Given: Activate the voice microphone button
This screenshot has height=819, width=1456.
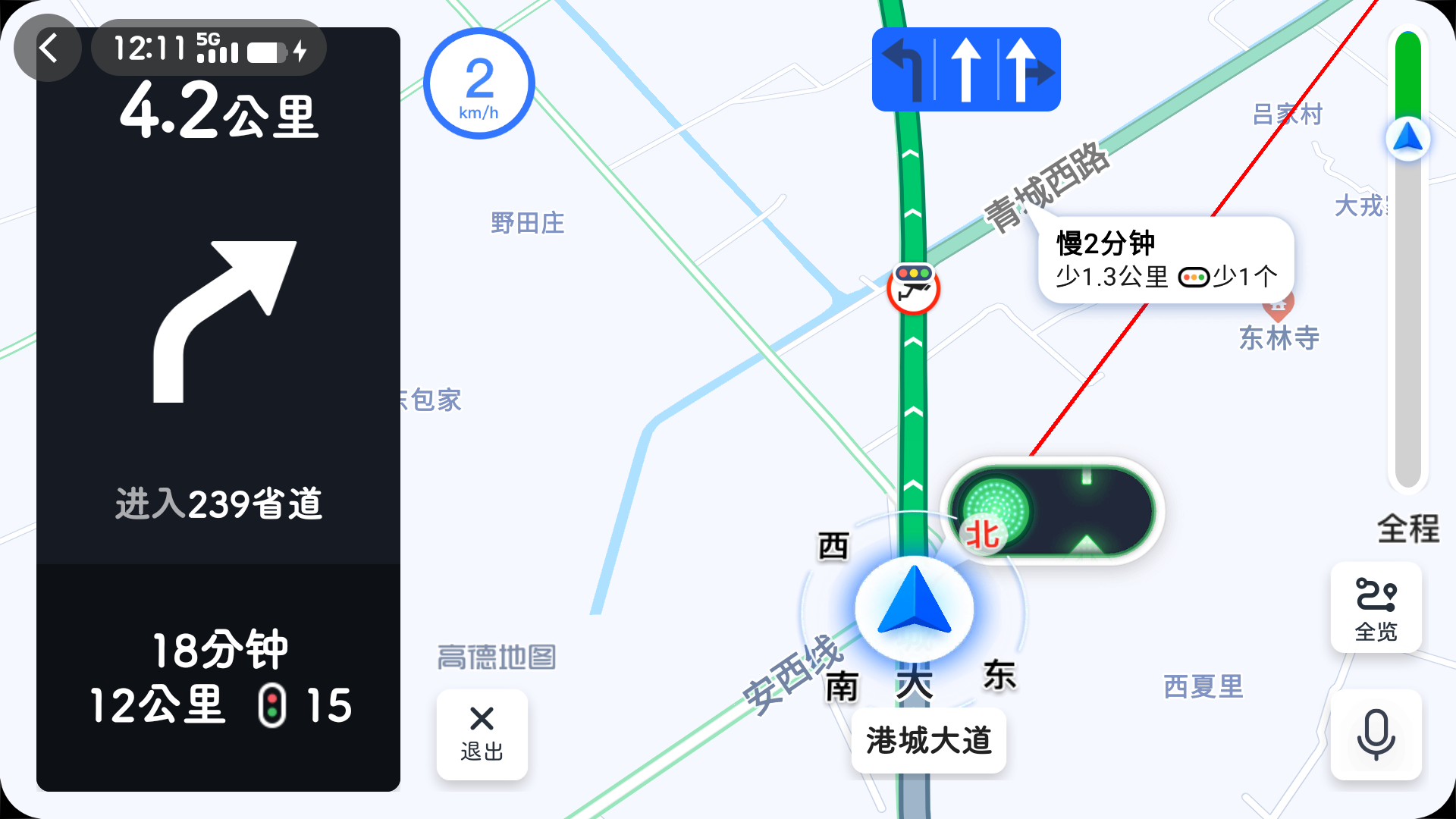Looking at the screenshot, I should (x=1376, y=734).
